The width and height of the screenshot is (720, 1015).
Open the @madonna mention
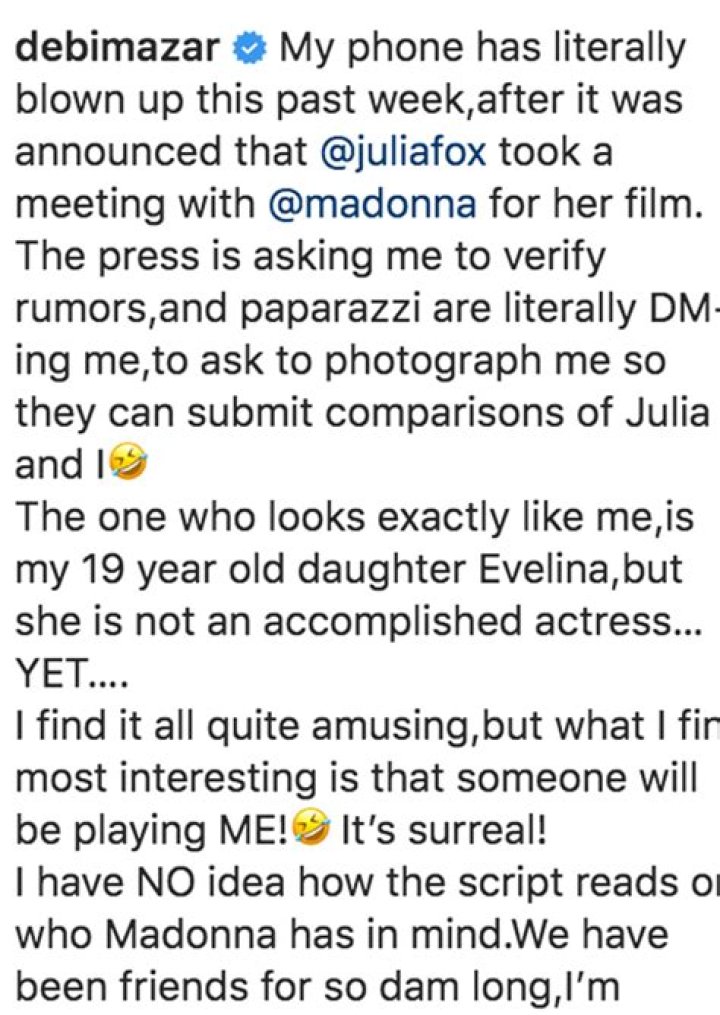pos(373,206)
